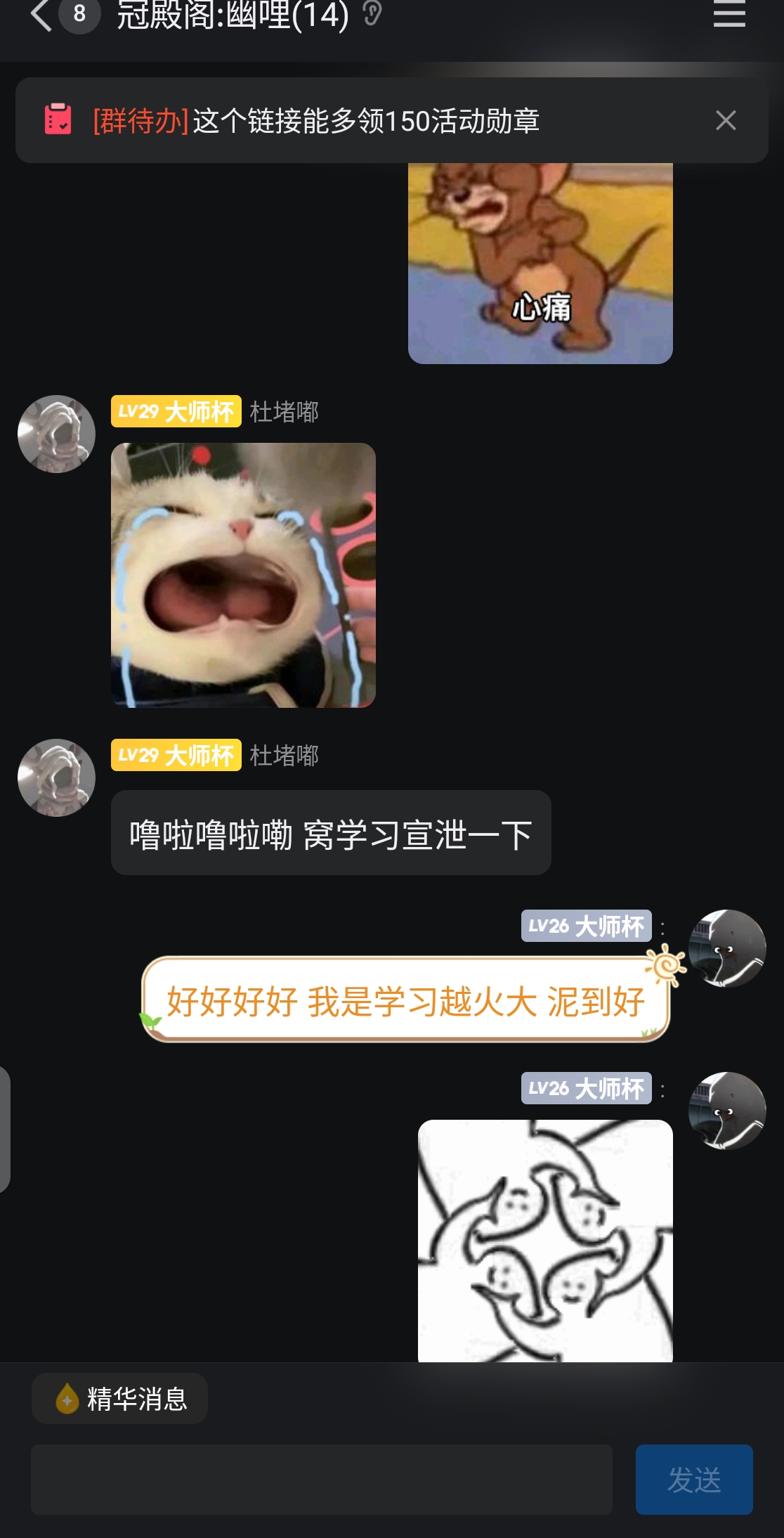Dismiss the 群待办 banner

point(726,120)
